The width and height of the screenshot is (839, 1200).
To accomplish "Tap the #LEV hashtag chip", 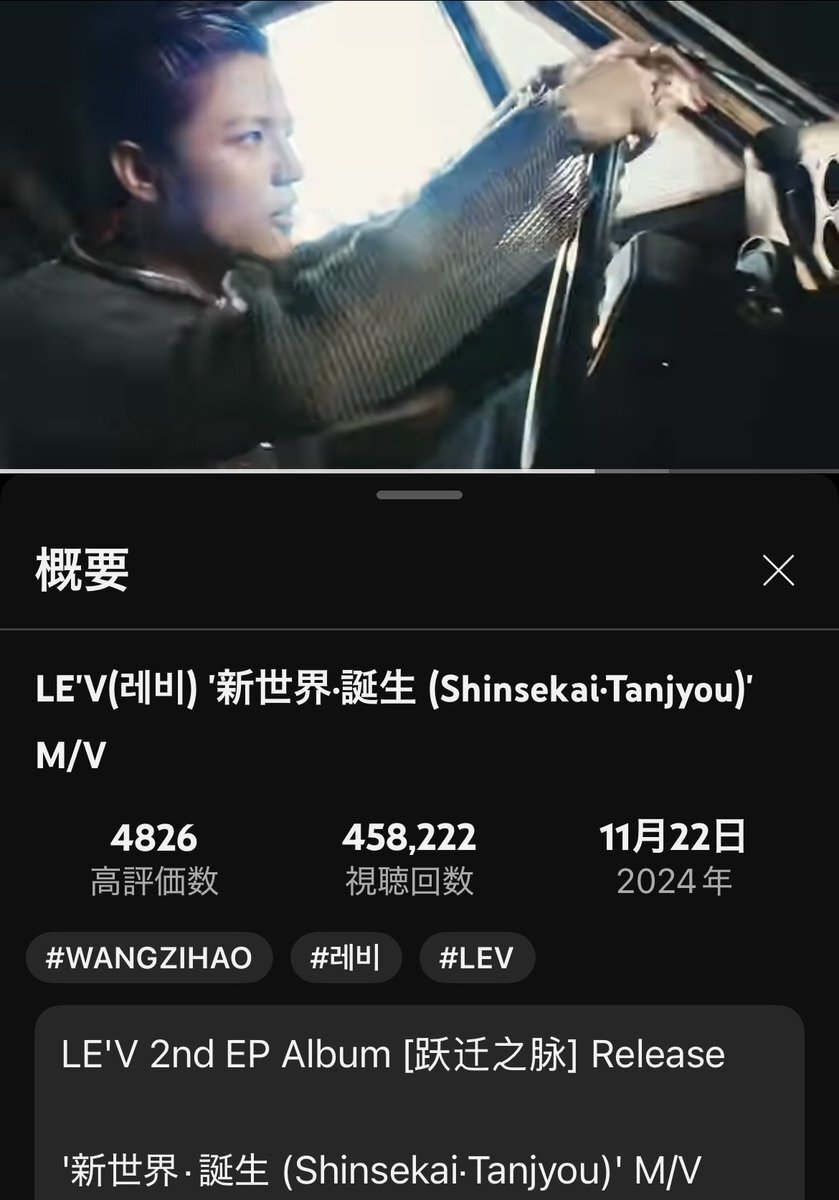I will (476, 958).
